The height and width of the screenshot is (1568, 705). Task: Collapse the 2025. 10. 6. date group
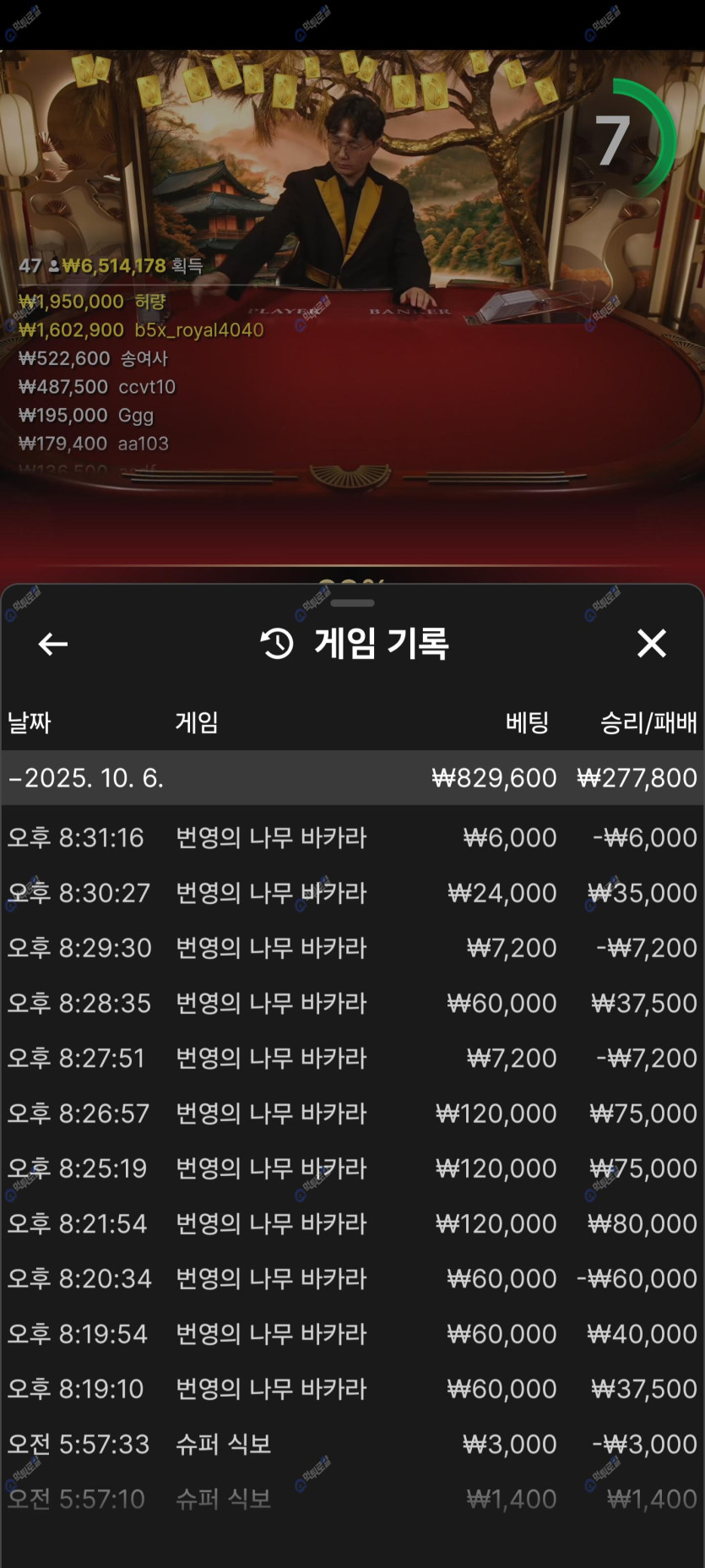coord(84,777)
